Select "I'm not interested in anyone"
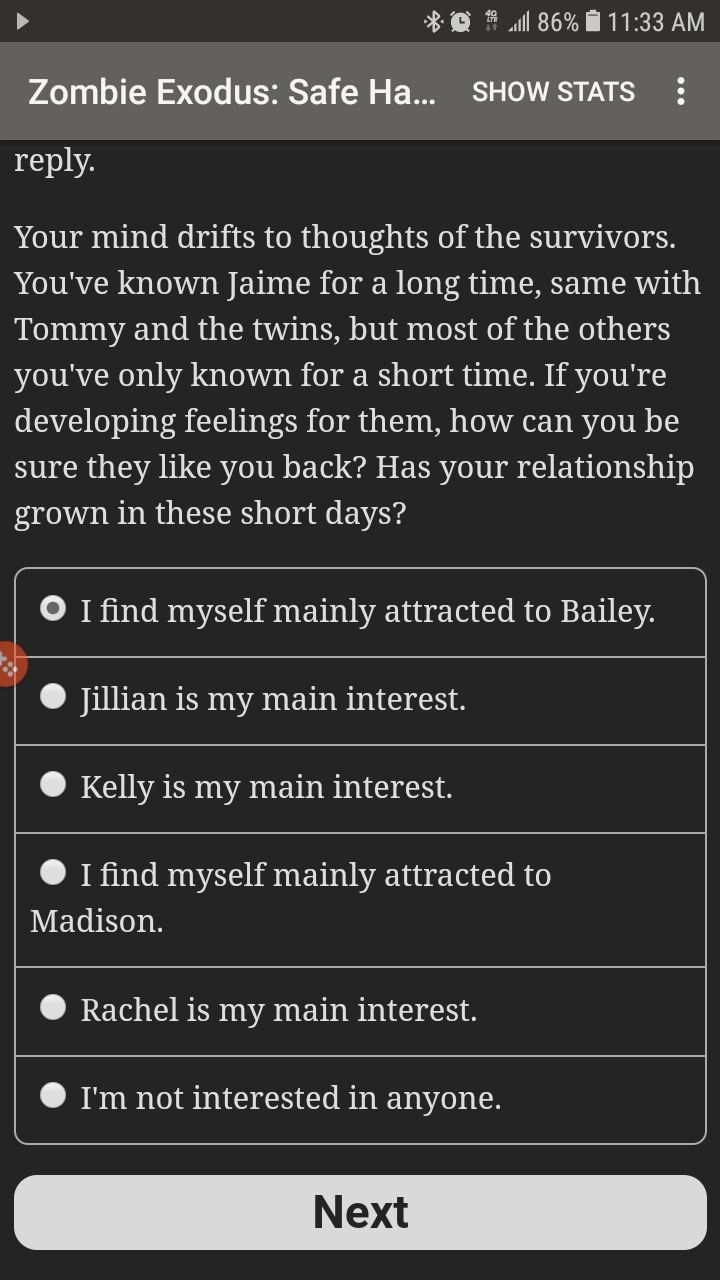720x1280 pixels. [360, 1099]
